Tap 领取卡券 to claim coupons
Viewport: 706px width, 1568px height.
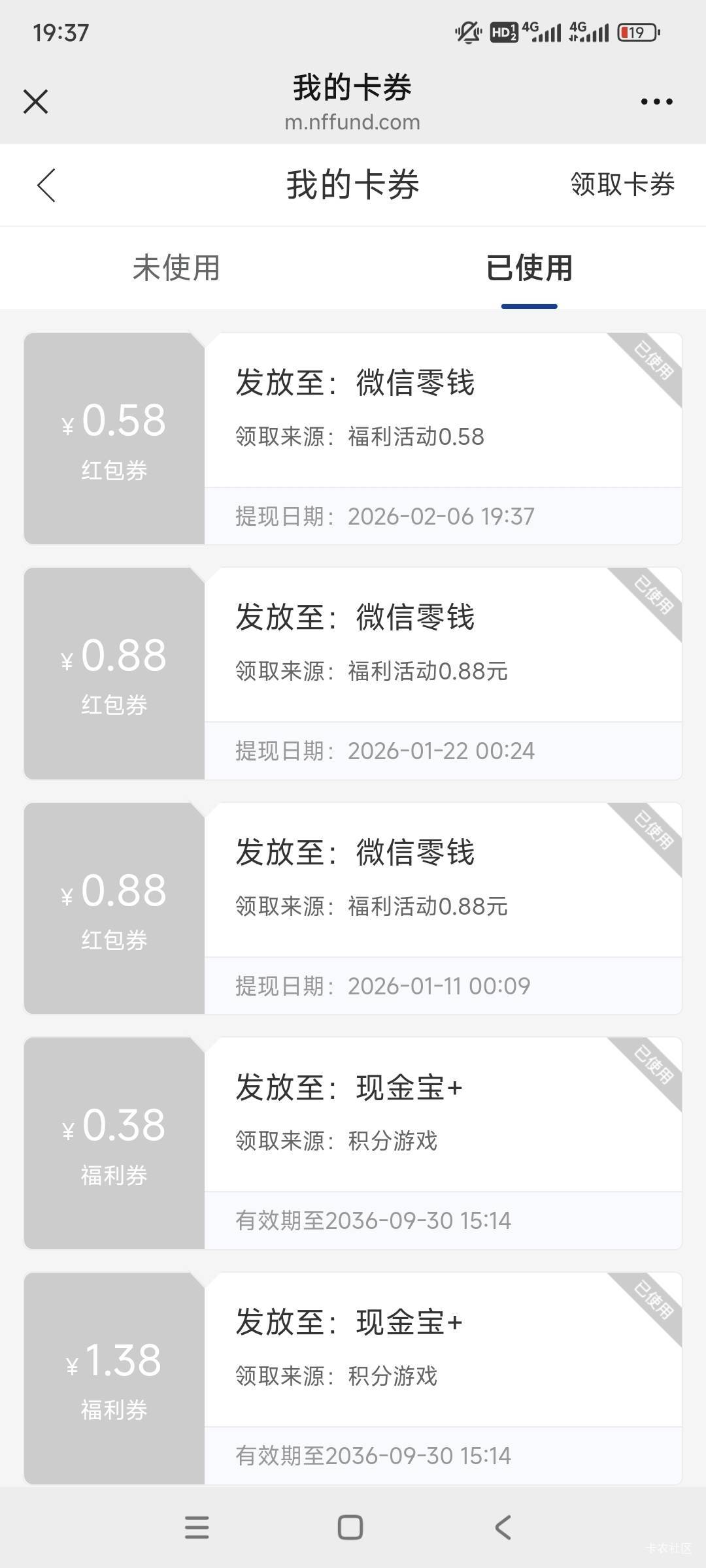(622, 184)
